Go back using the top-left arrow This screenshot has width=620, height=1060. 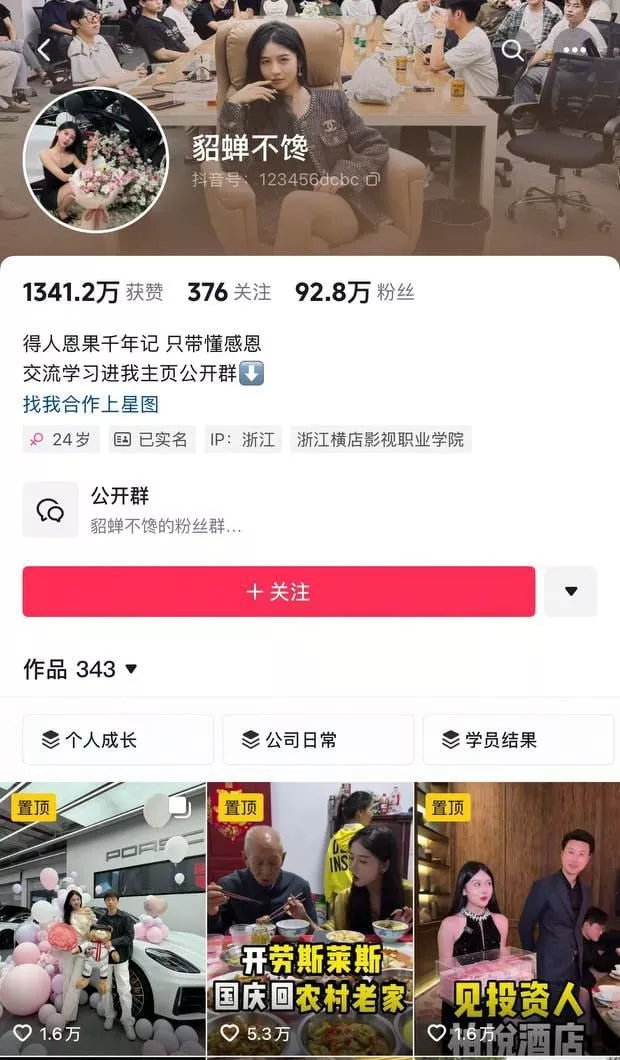[43, 50]
